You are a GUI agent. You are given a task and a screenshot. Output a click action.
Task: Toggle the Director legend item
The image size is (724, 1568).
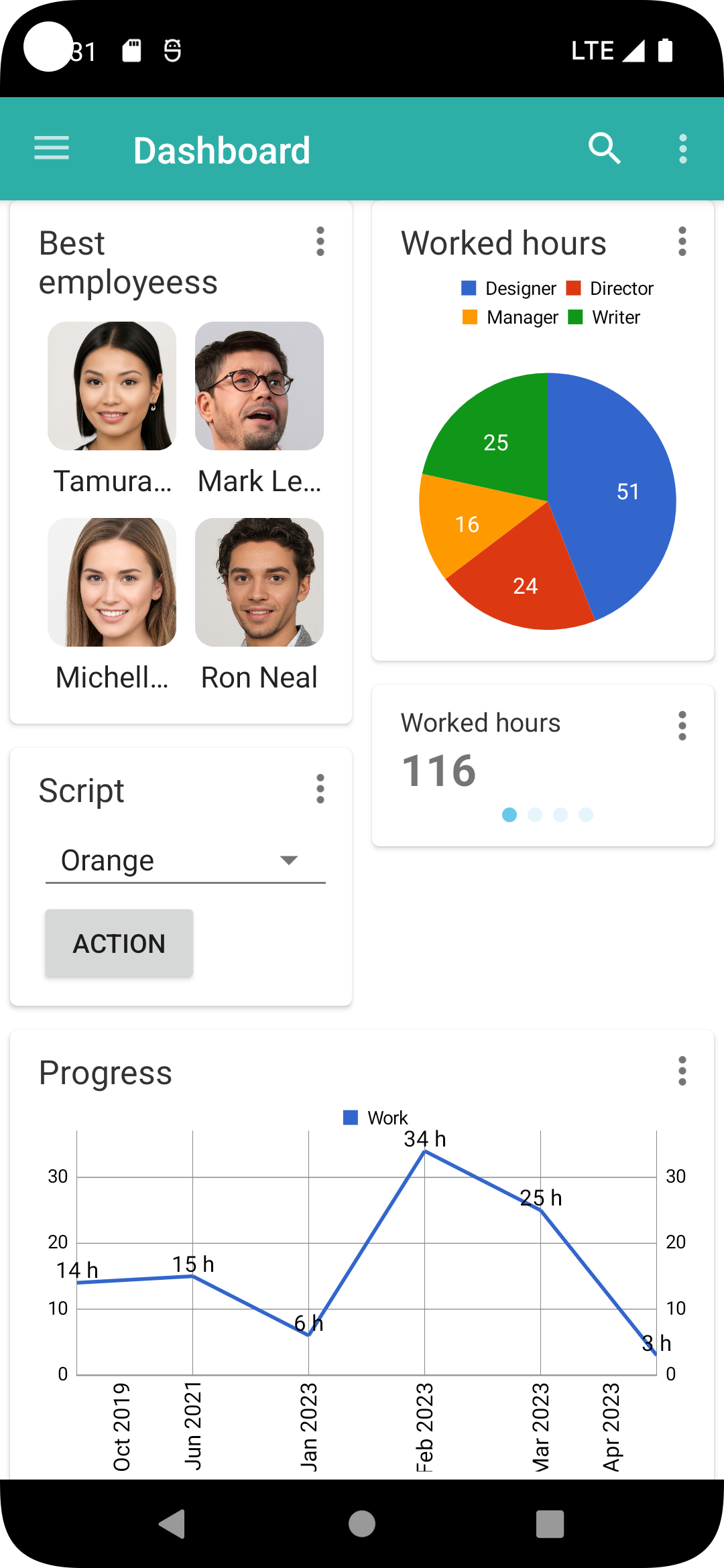click(609, 288)
